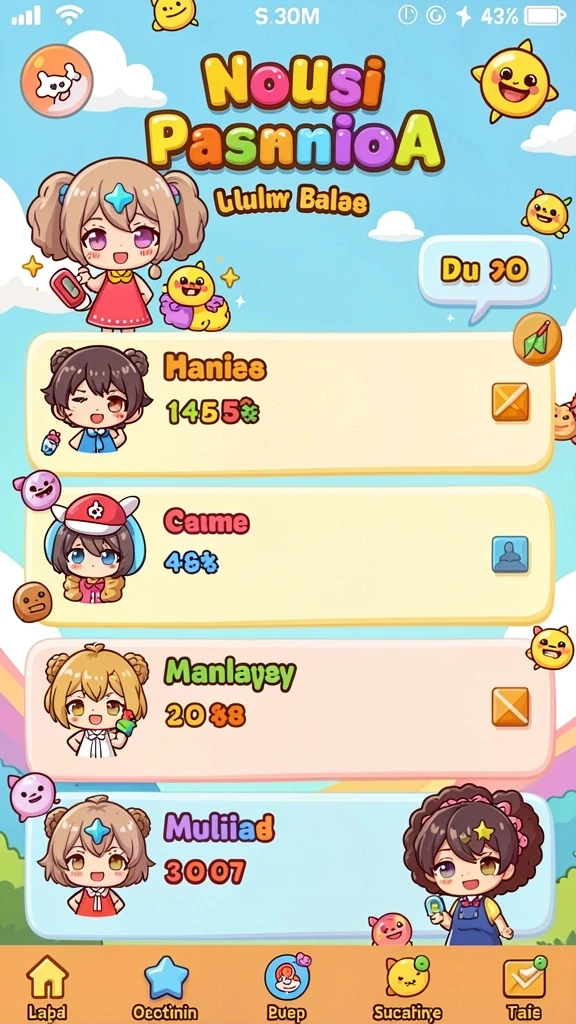Tap the round orange icon in the top-left corner
The image size is (576, 1024).
click(x=57, y=81)
